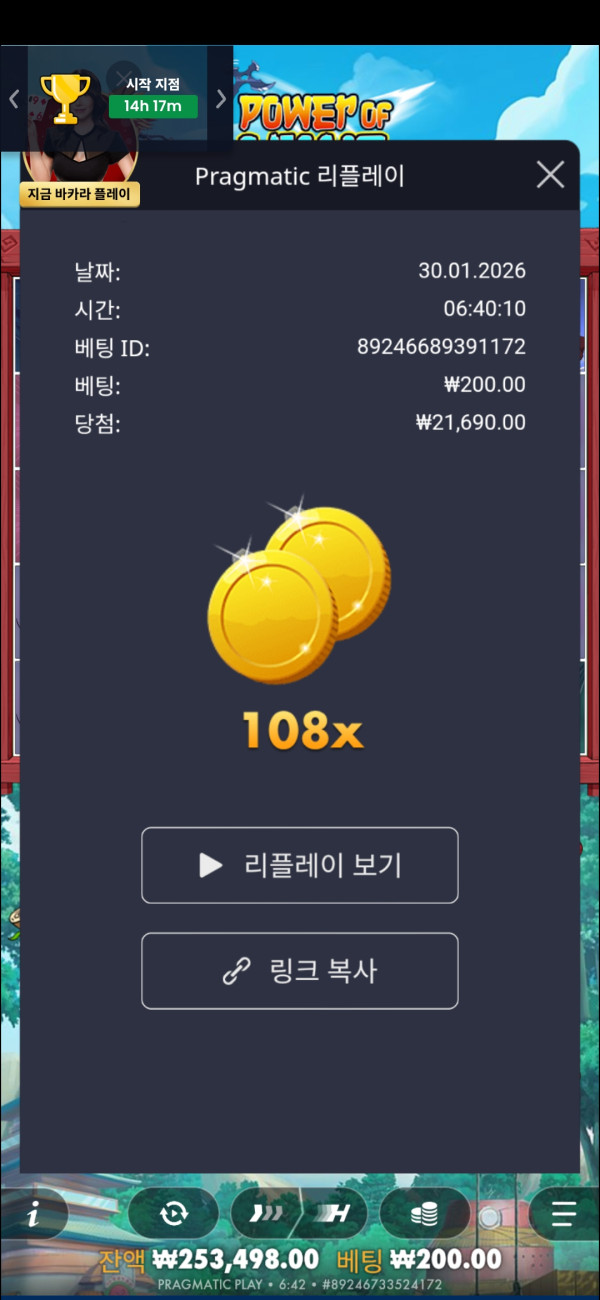Open the game info button

(35, 1214)
